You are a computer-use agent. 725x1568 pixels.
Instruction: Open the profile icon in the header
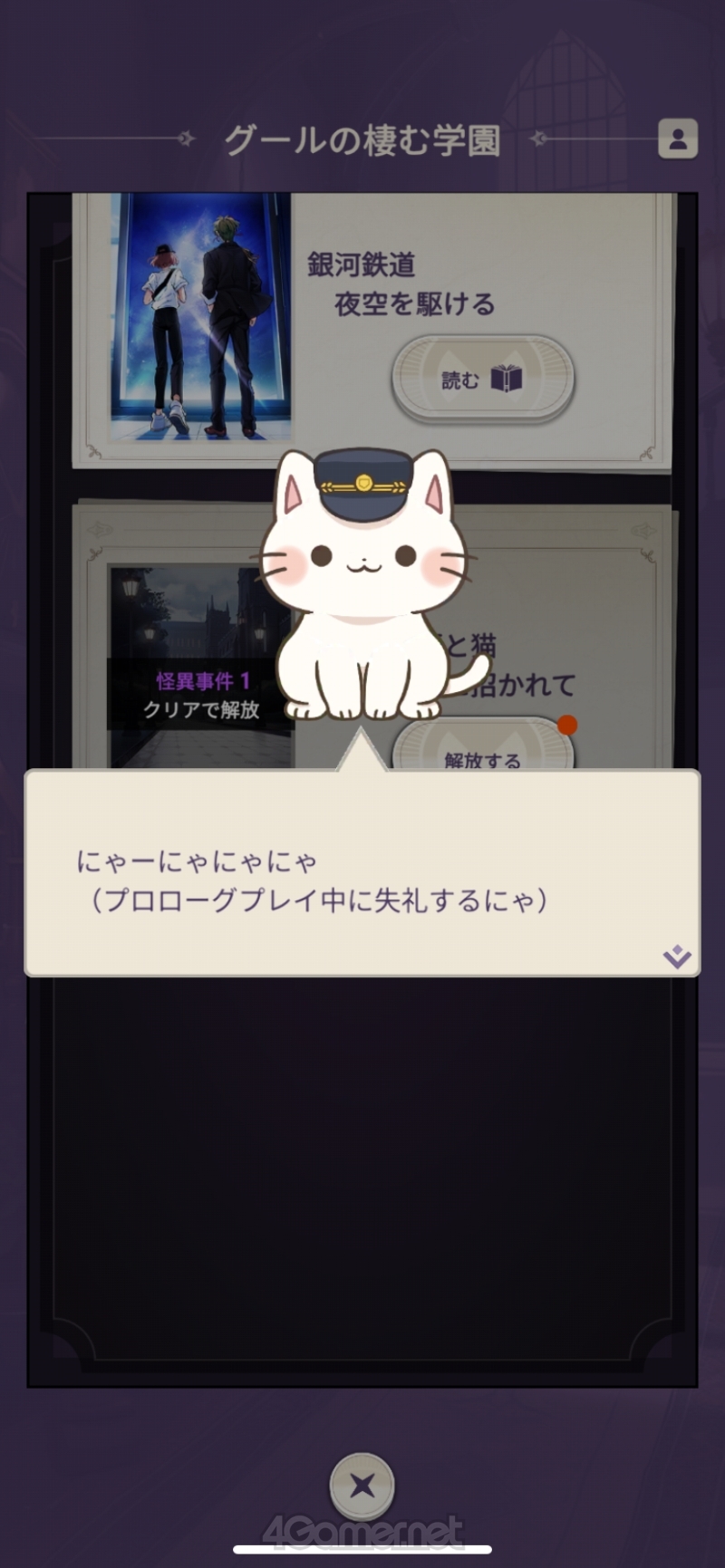(677, 139)
